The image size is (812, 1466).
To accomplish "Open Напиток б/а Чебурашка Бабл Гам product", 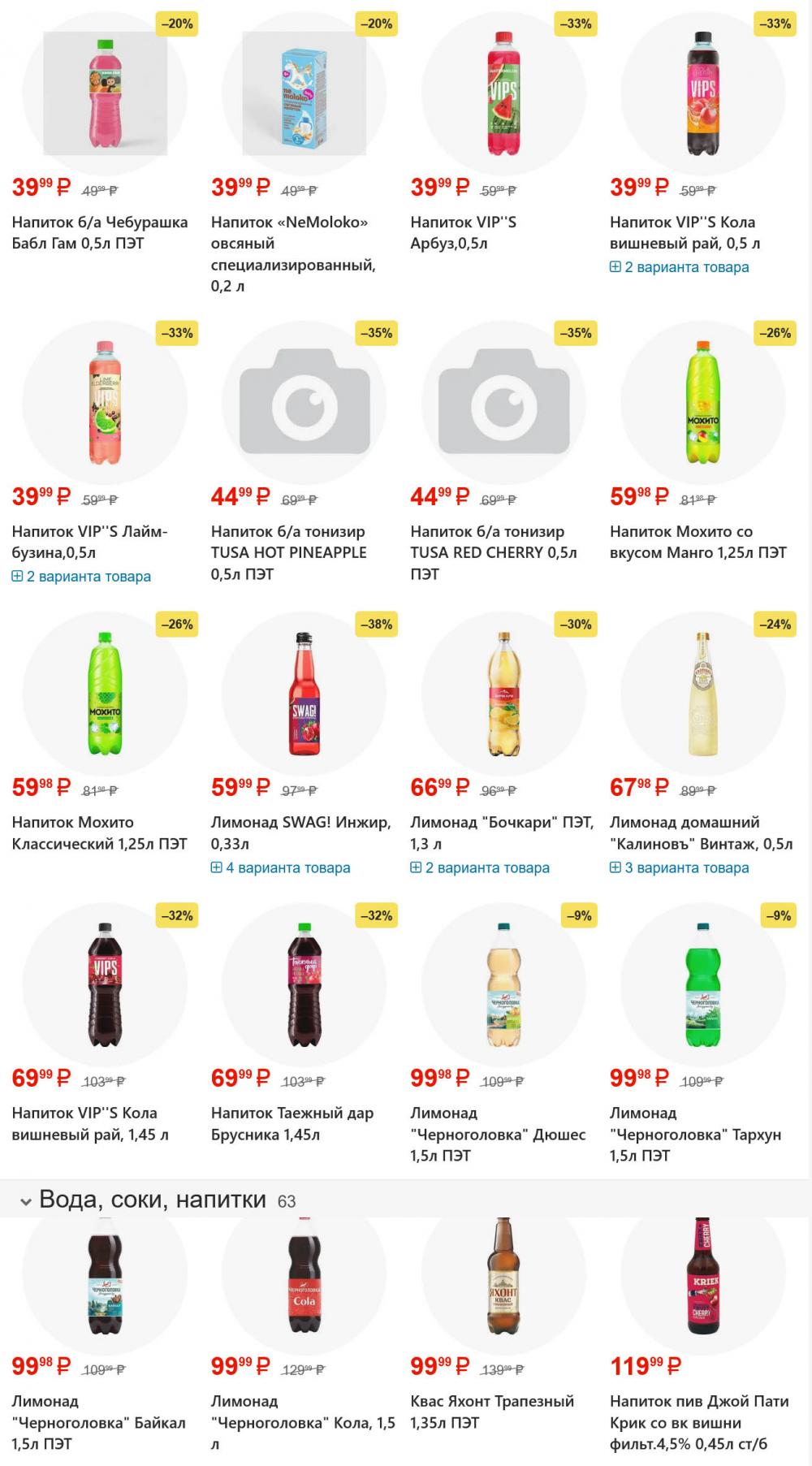I will tap(99, 232).
